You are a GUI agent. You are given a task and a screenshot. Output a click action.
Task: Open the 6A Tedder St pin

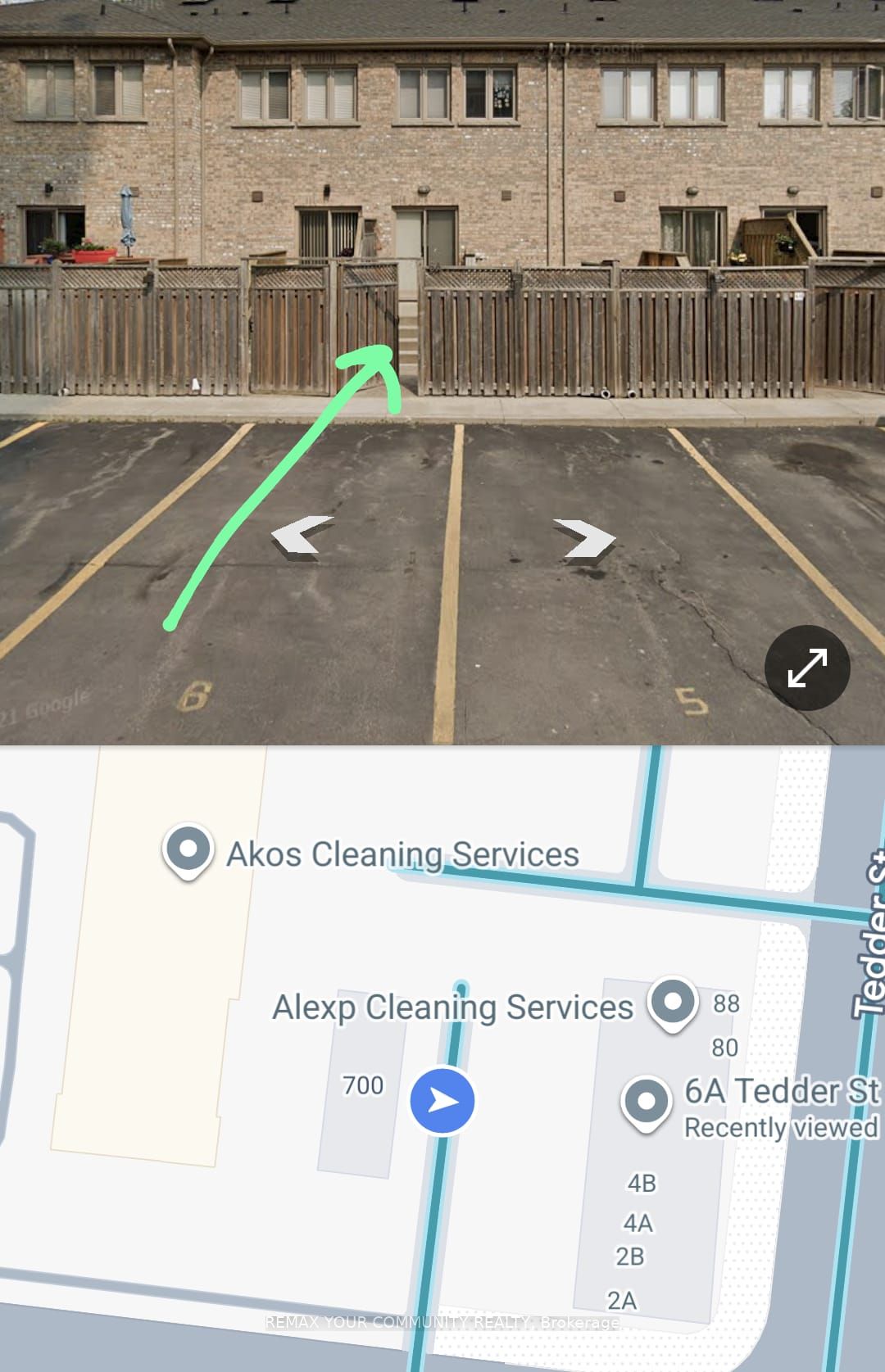click(647, 1103)
